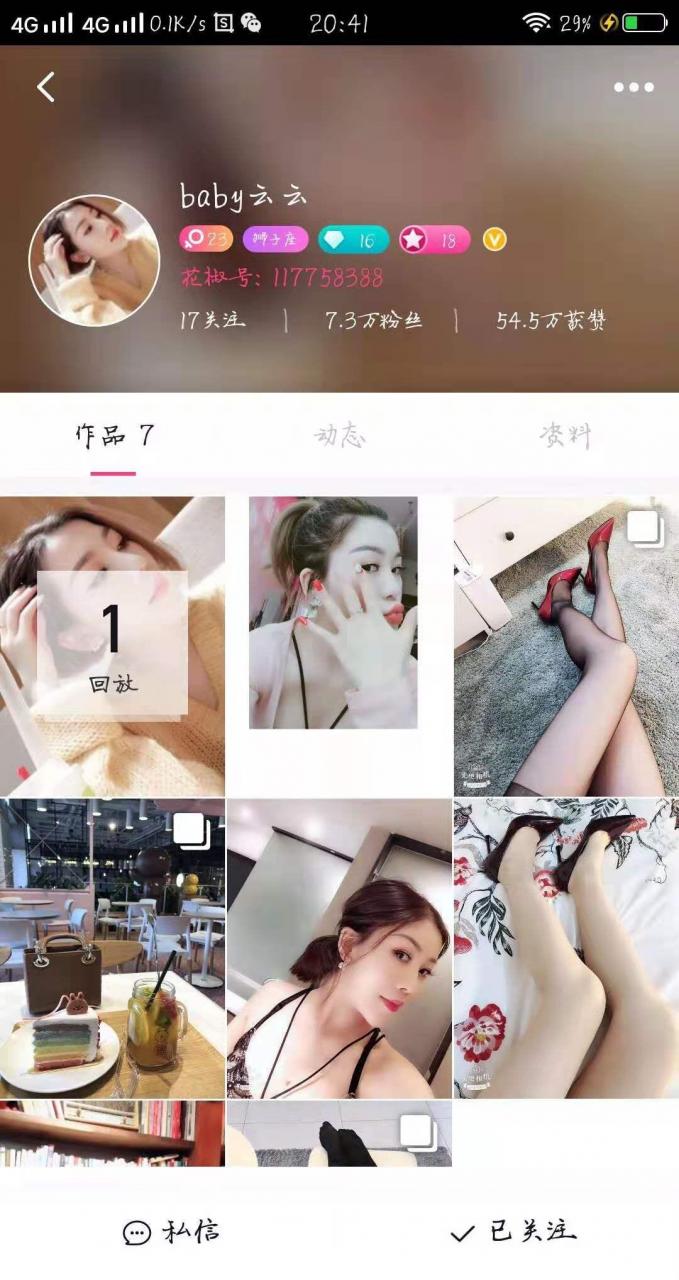View the 7.3万粉丝 followers list
The height and width of the screenshot is (1280, 679).
[x=374, y=321]
